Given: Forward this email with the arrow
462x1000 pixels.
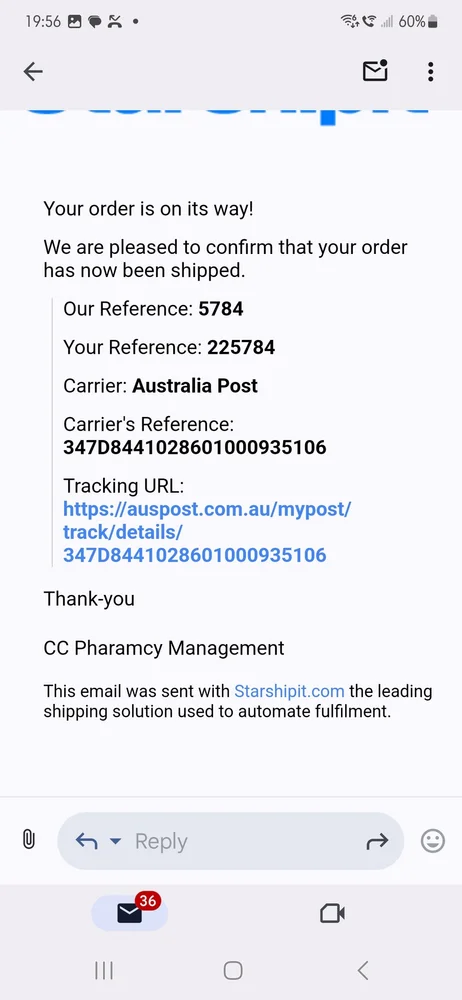Looking at the screenshot, I should pos(376,842).
